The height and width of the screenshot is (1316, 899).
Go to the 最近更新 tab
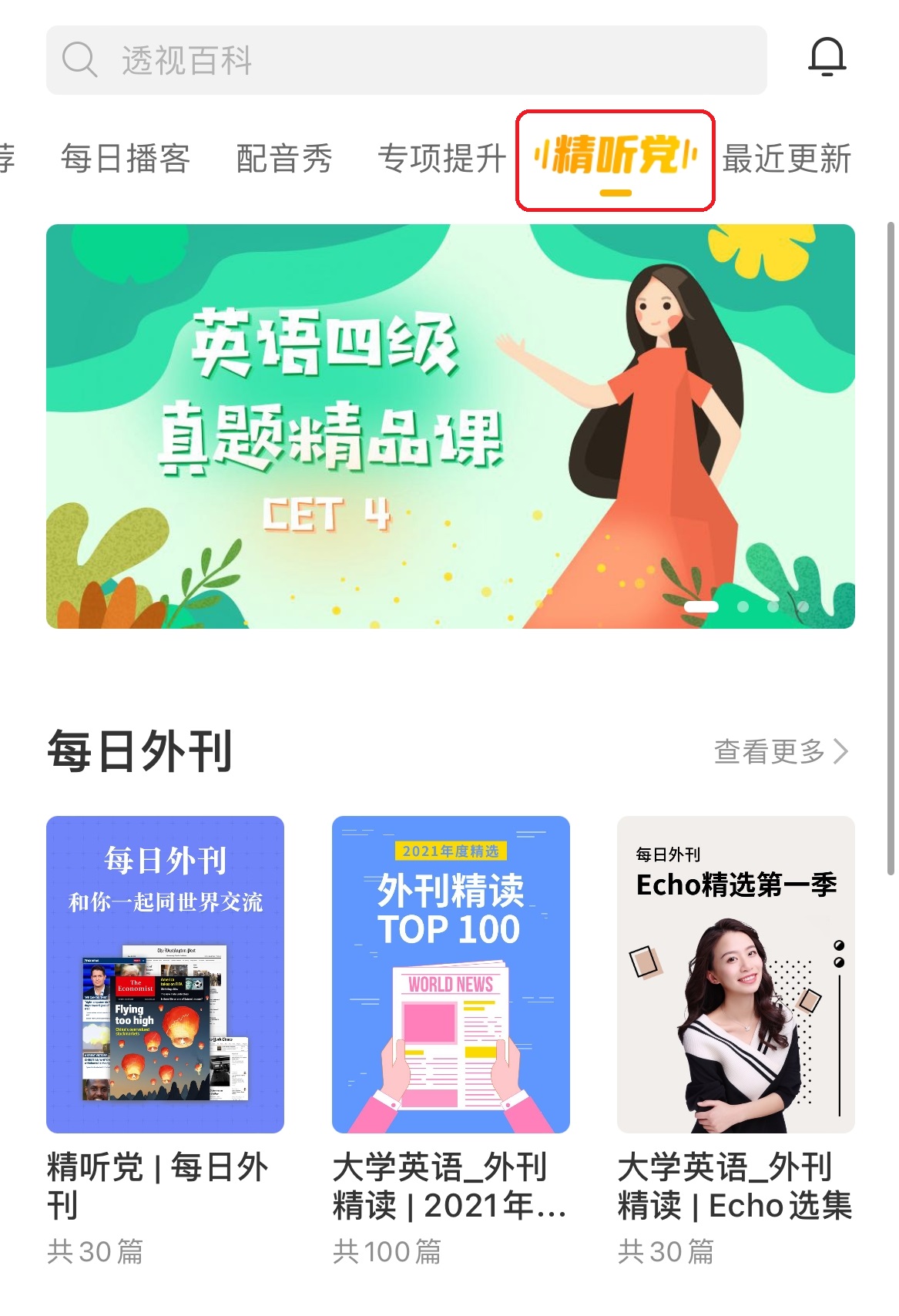pyautogui.click(x=787, y=159)
